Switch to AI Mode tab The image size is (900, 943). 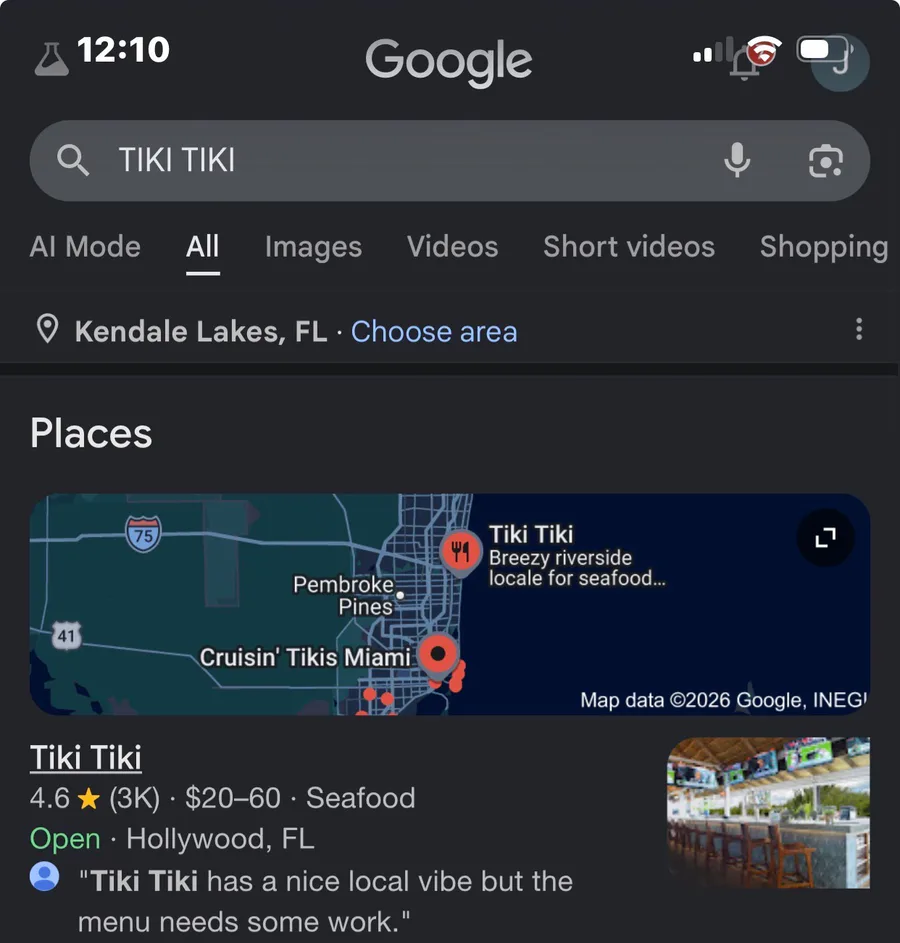[x=85, y=247]
